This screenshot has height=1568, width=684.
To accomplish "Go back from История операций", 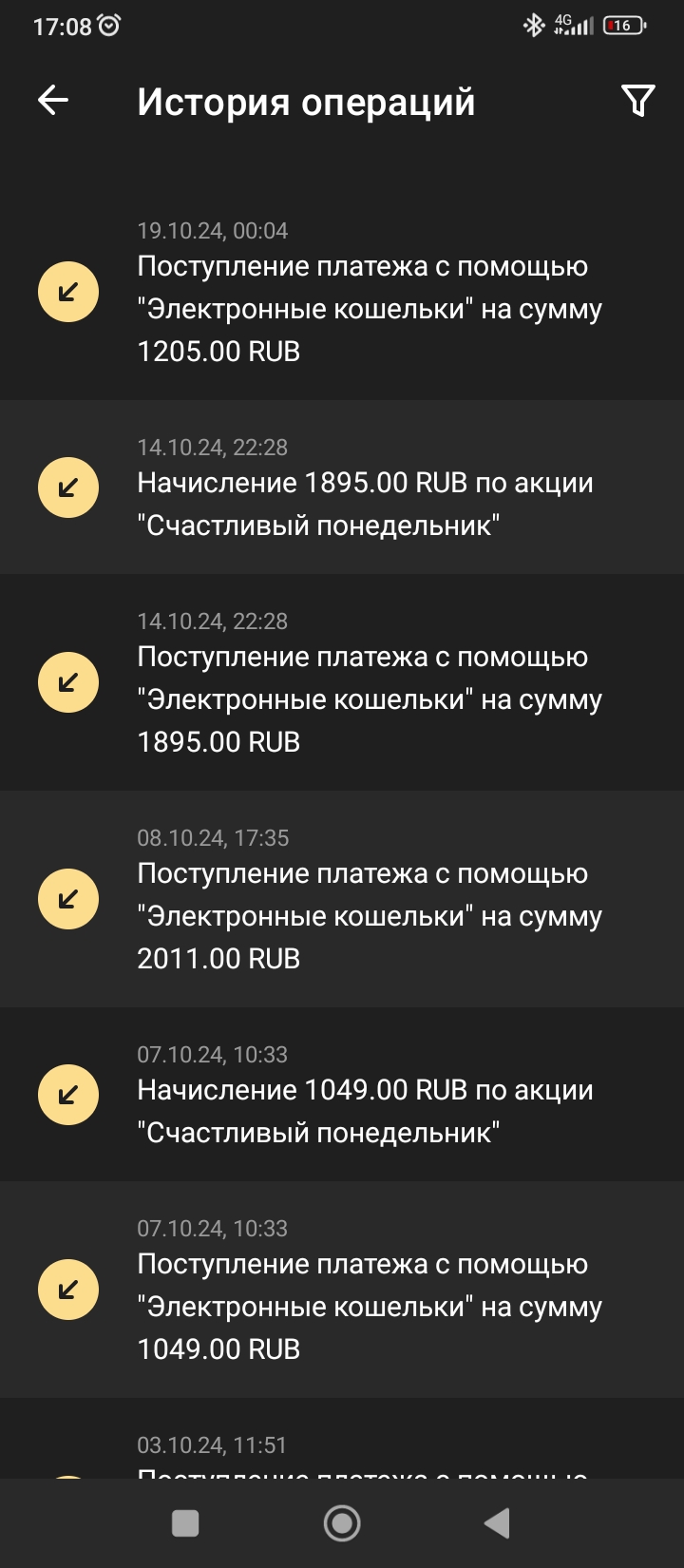I will (x=53, y=100).
